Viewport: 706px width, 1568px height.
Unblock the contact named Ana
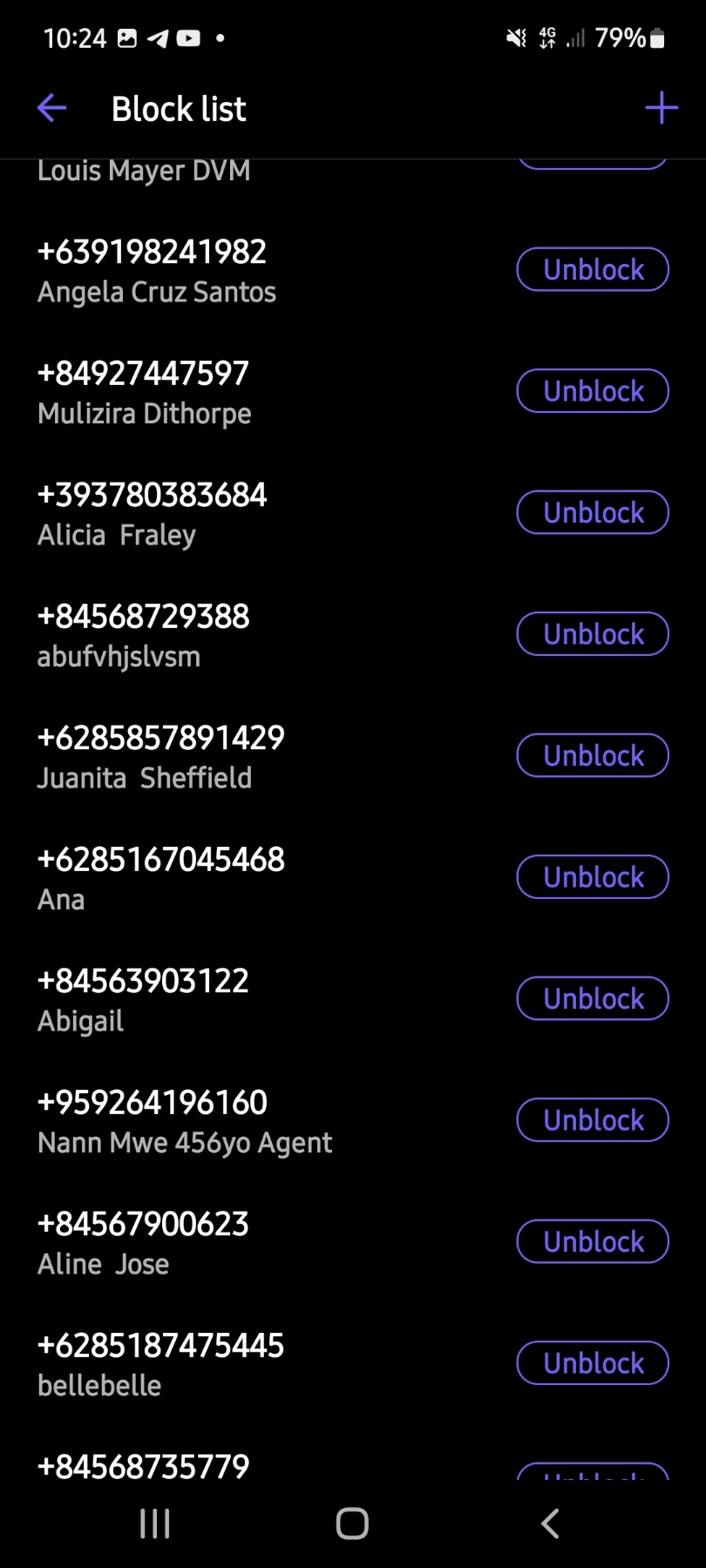[x=593, y=877]
